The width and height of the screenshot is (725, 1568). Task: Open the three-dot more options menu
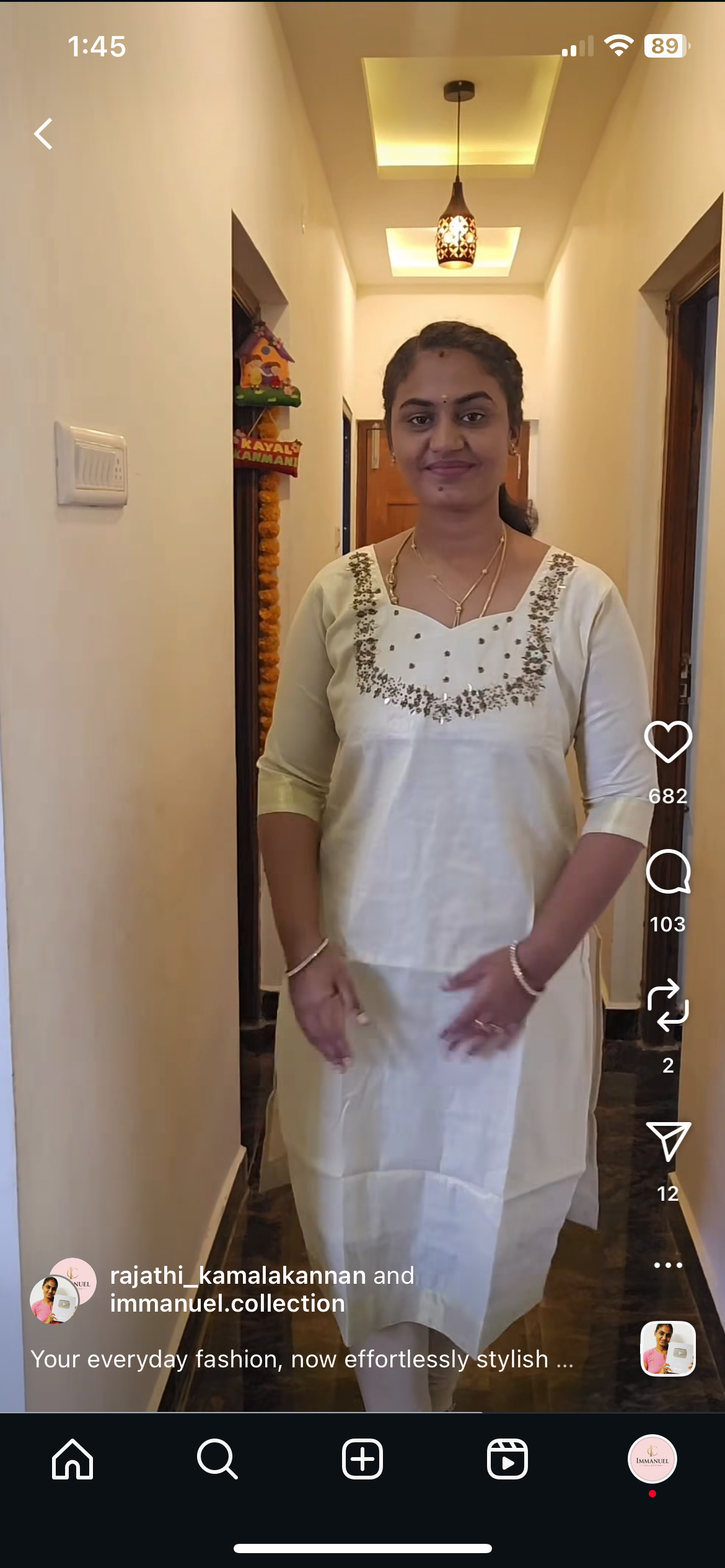[668, 1265]
